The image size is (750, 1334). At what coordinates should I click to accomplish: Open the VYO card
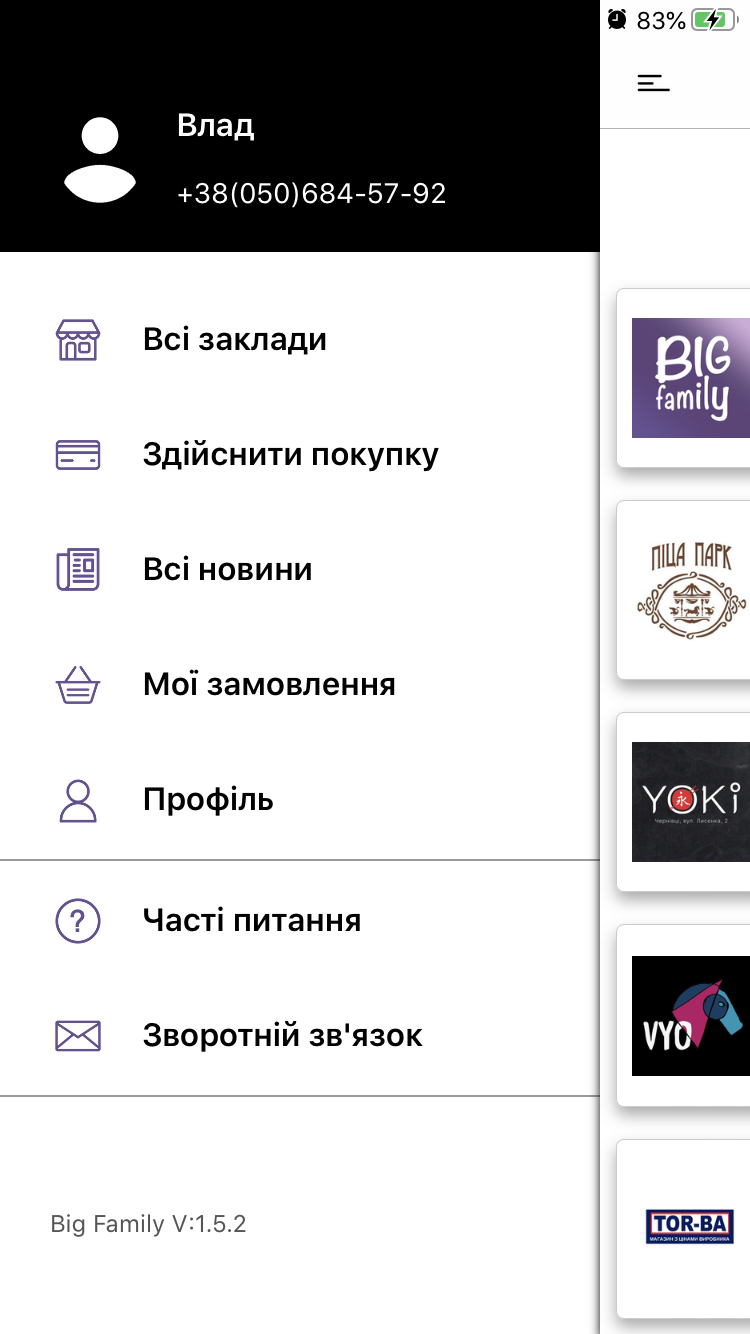tap(684, 1015)
